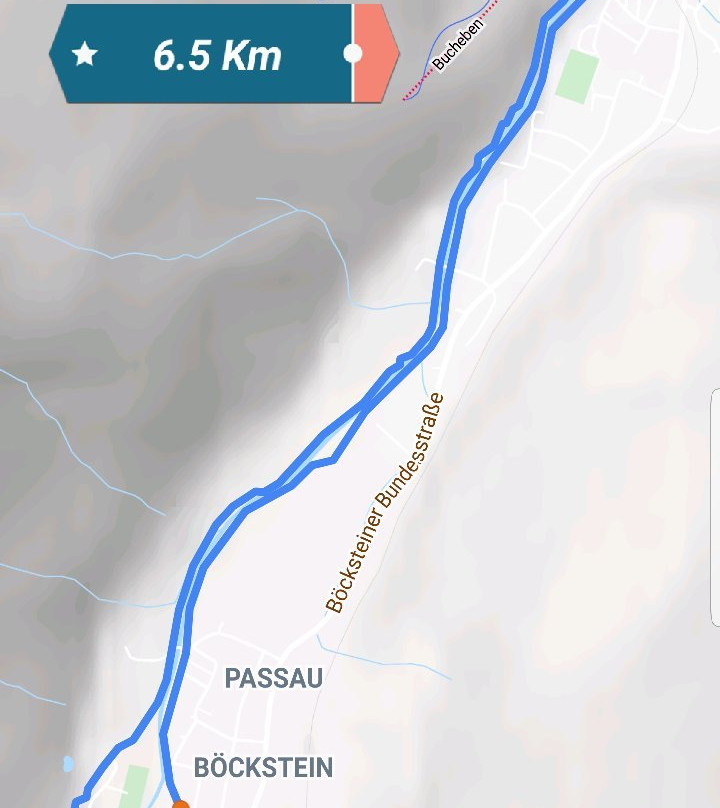The image size is (720, 808).
Task: Select the orange route marker near Böckstein
Action: click(180, 803)
